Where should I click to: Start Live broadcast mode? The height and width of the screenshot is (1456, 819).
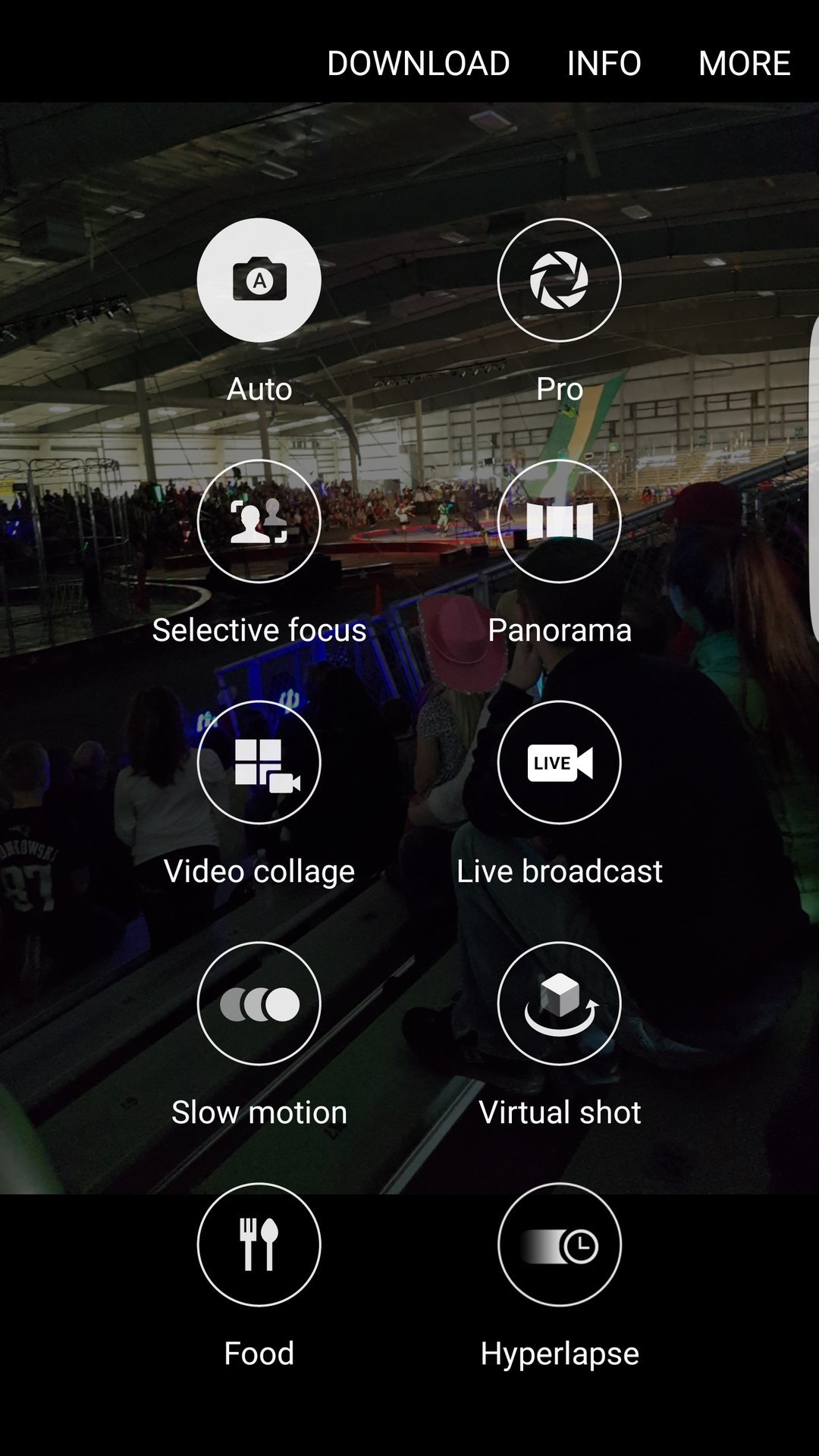tap(559, 763)
